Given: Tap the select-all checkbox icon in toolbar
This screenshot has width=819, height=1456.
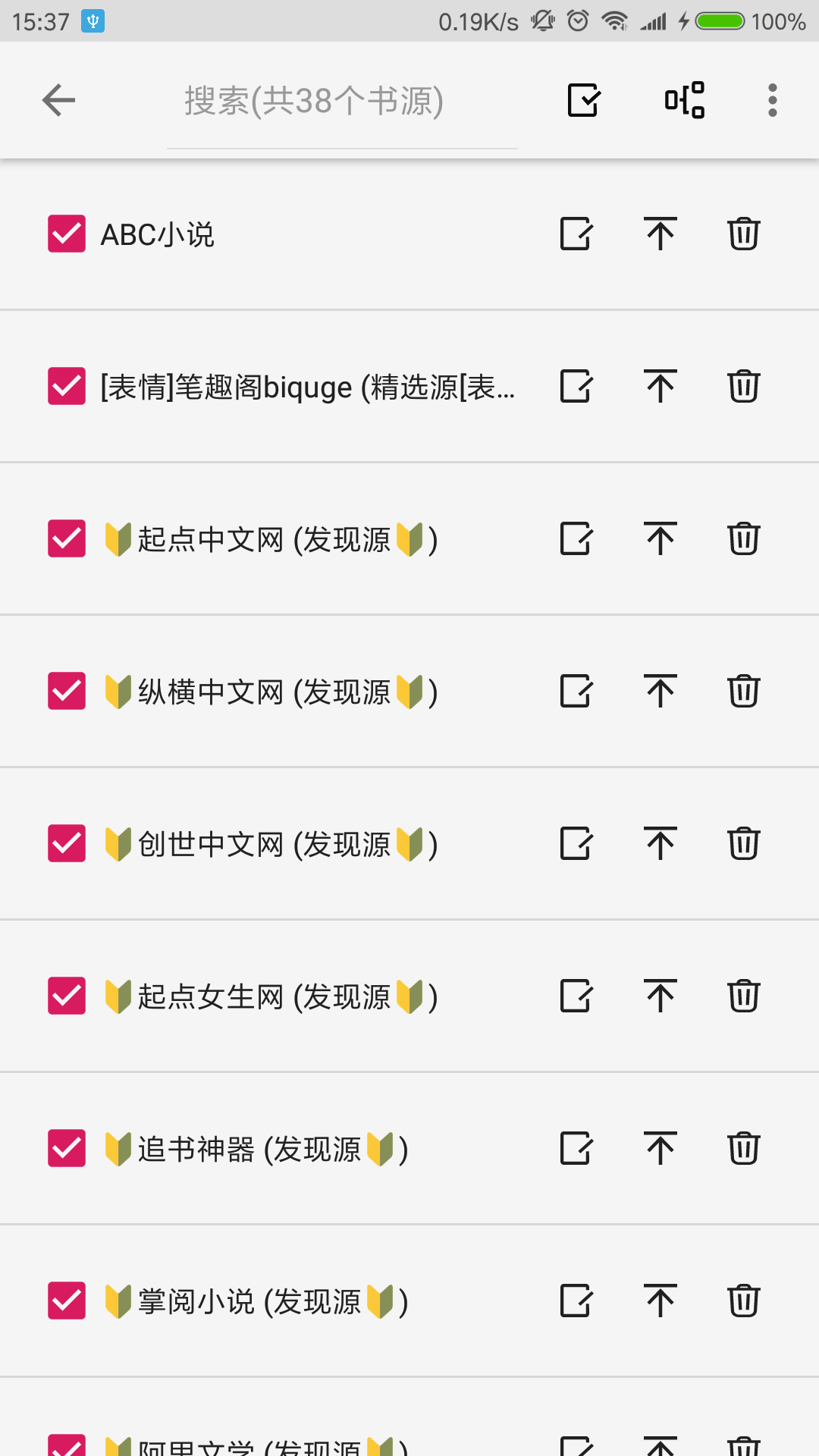Looking at the screenshot, I should click(584, 100).
